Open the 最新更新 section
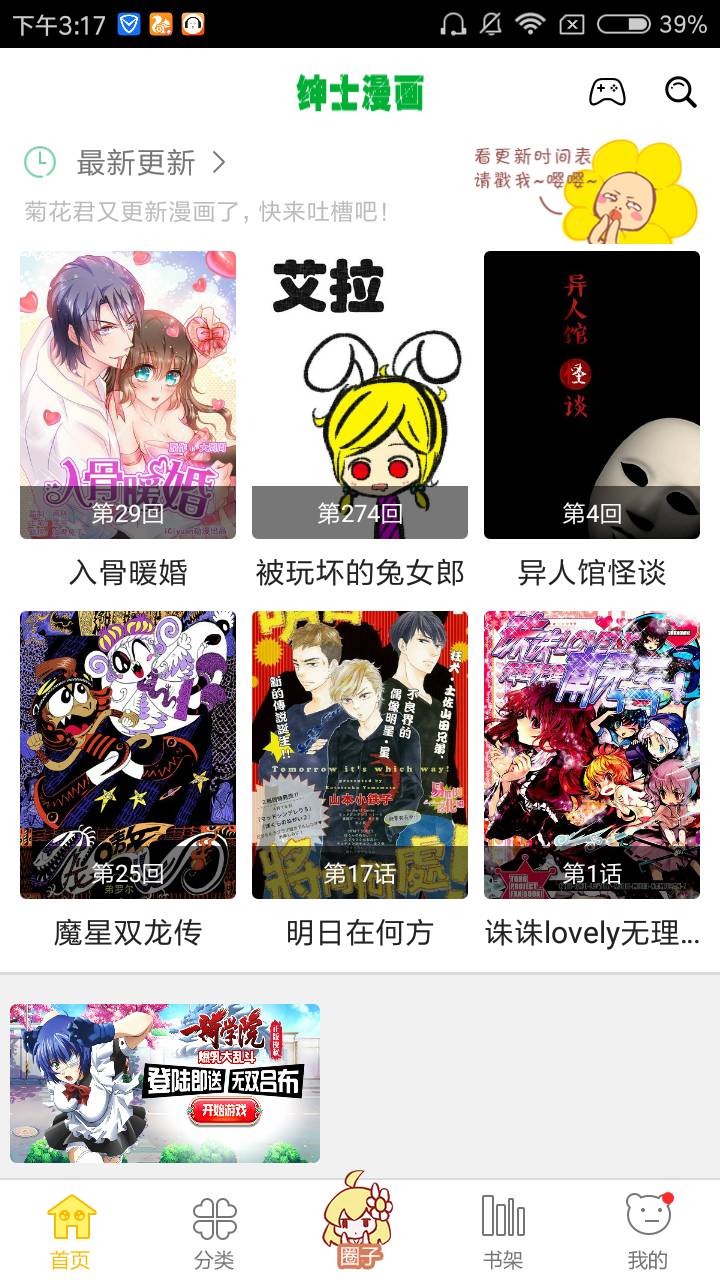Viewport: 720px width, 1280px height. pyautogui.click(x=136, y=162)
